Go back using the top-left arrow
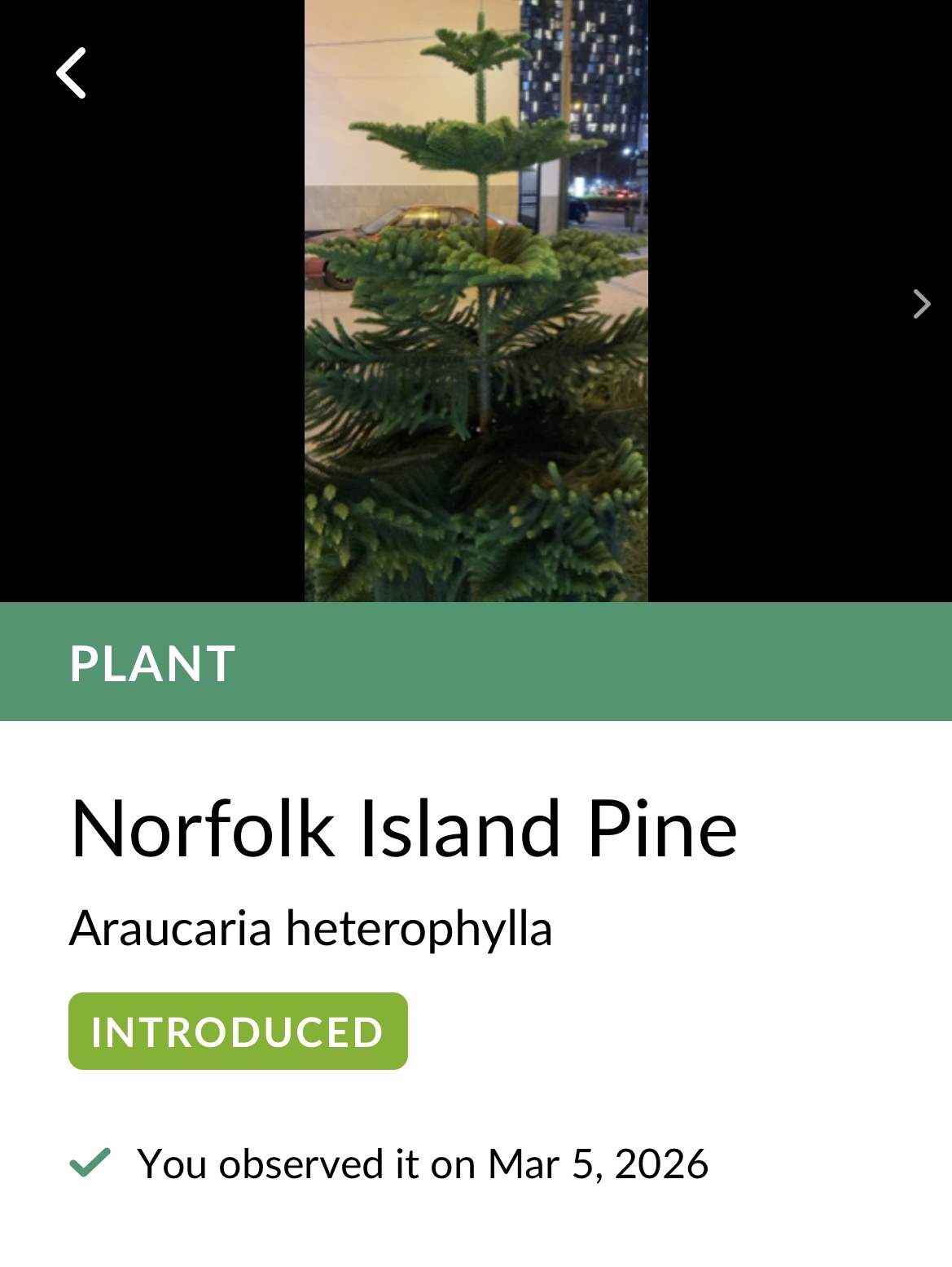952x1267 pixels. click(x=72, y=73)
